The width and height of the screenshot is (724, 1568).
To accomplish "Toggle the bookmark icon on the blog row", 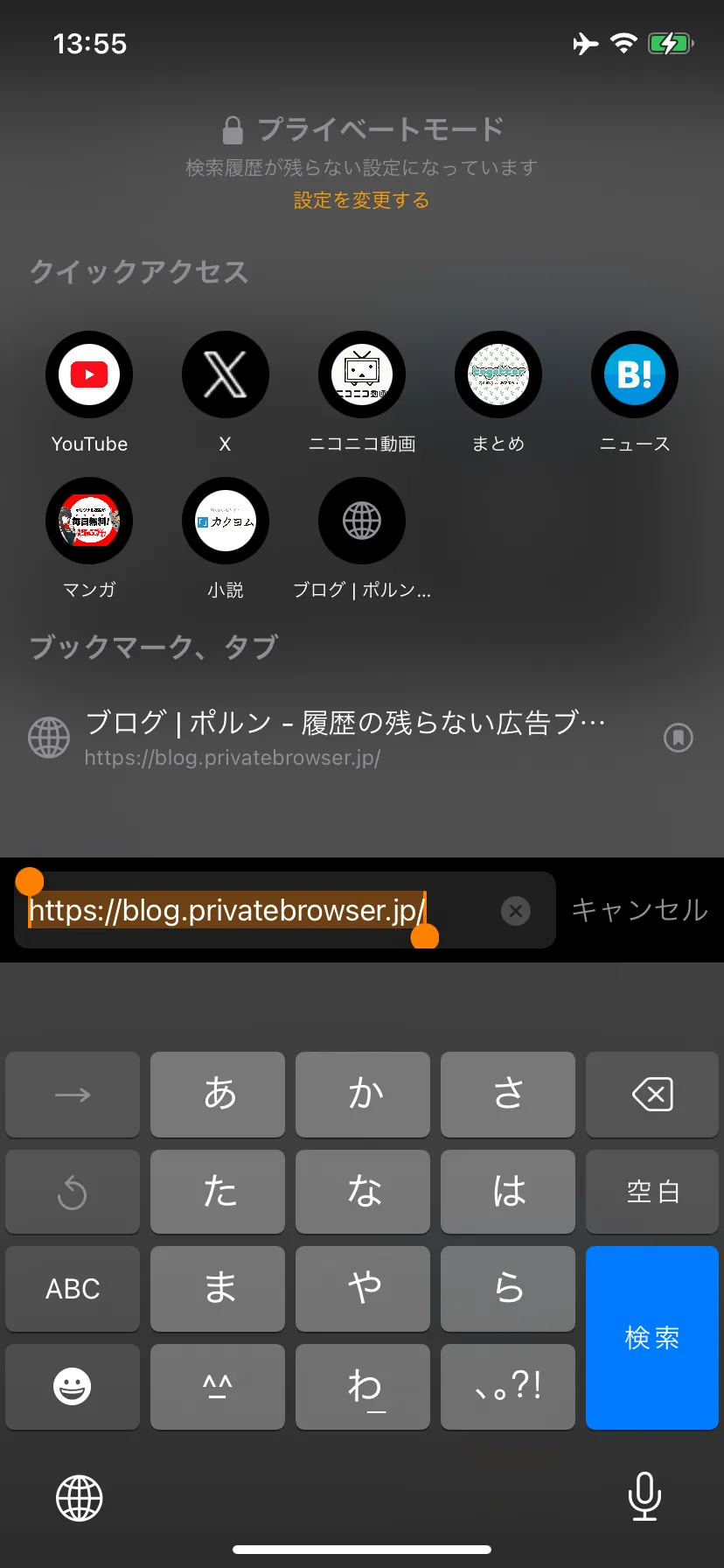I will (x=678, y=738).
